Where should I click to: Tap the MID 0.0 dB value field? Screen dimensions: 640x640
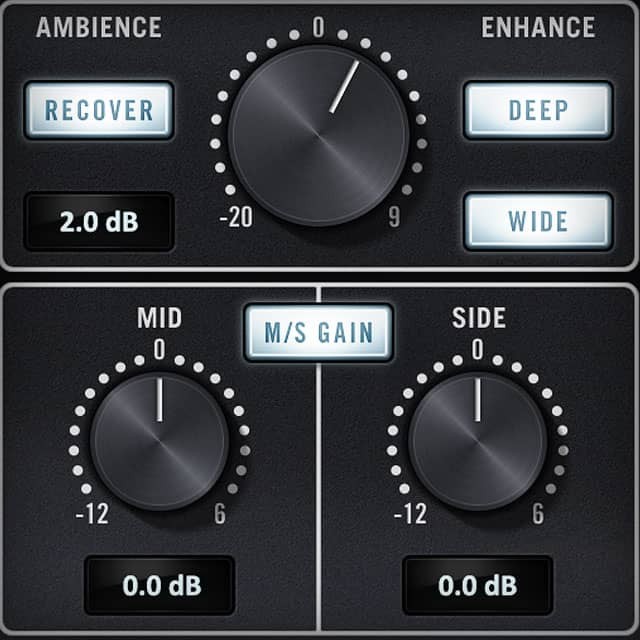coord(158,585)
